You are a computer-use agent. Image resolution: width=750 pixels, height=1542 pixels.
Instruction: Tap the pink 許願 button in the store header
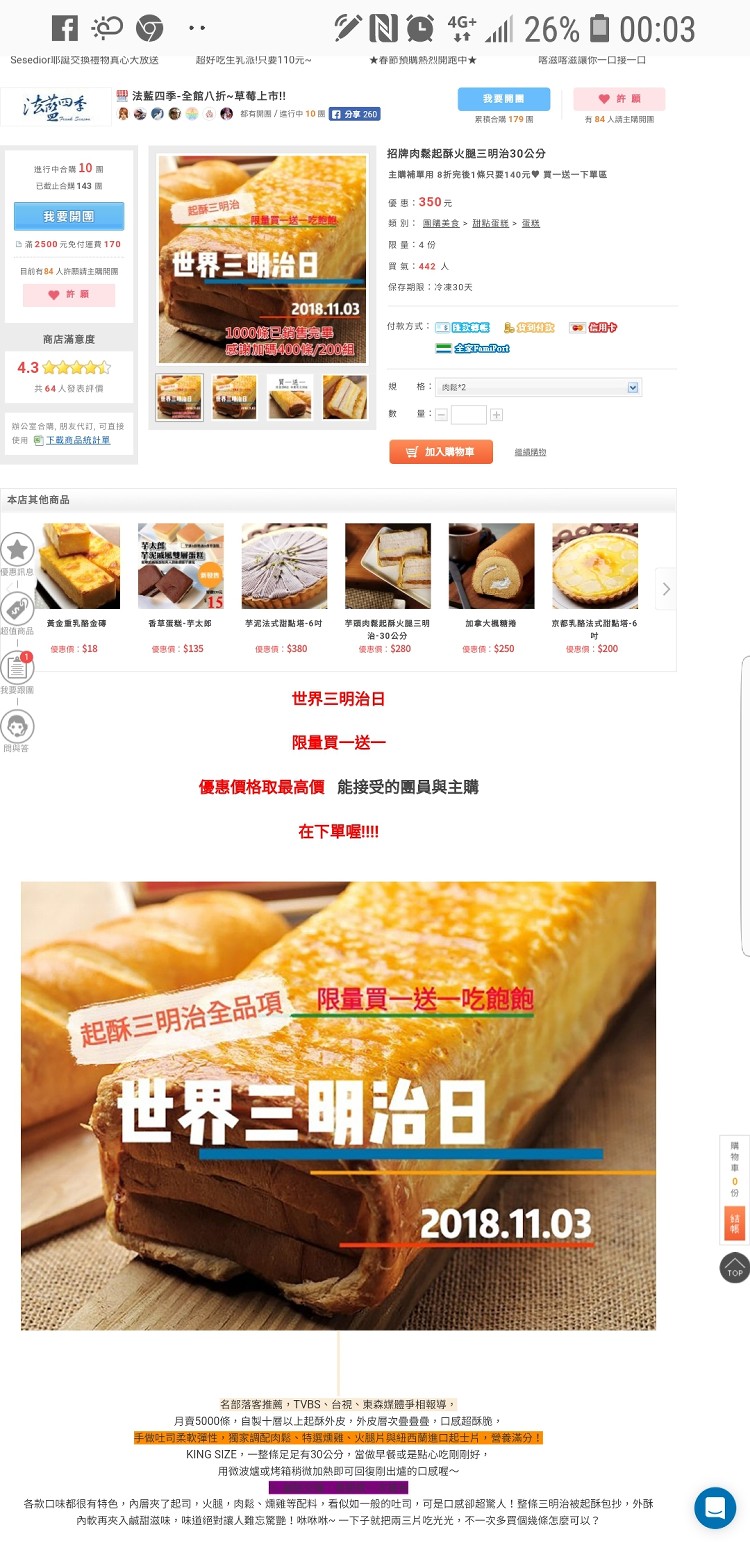[619, 99]
